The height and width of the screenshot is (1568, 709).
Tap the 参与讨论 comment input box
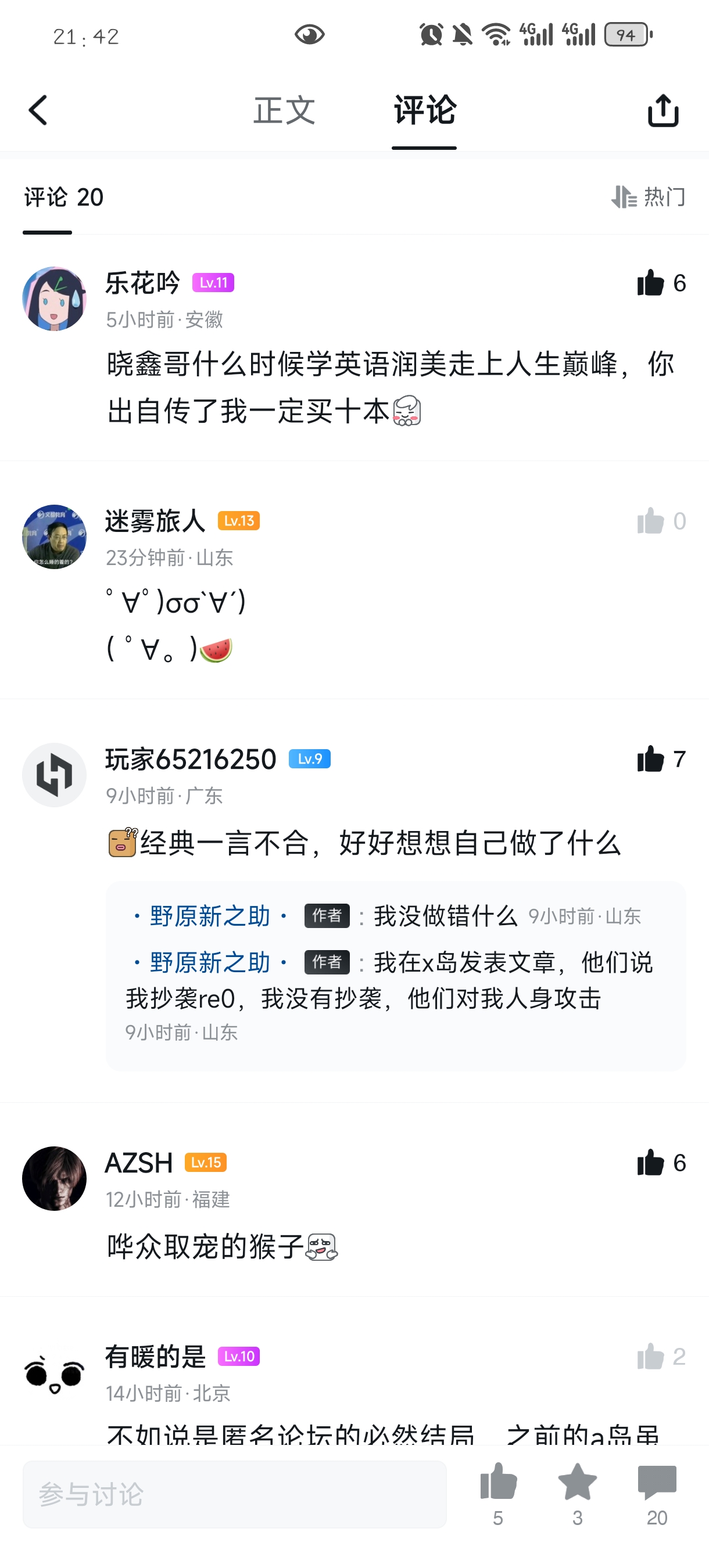click(235, 1494)
